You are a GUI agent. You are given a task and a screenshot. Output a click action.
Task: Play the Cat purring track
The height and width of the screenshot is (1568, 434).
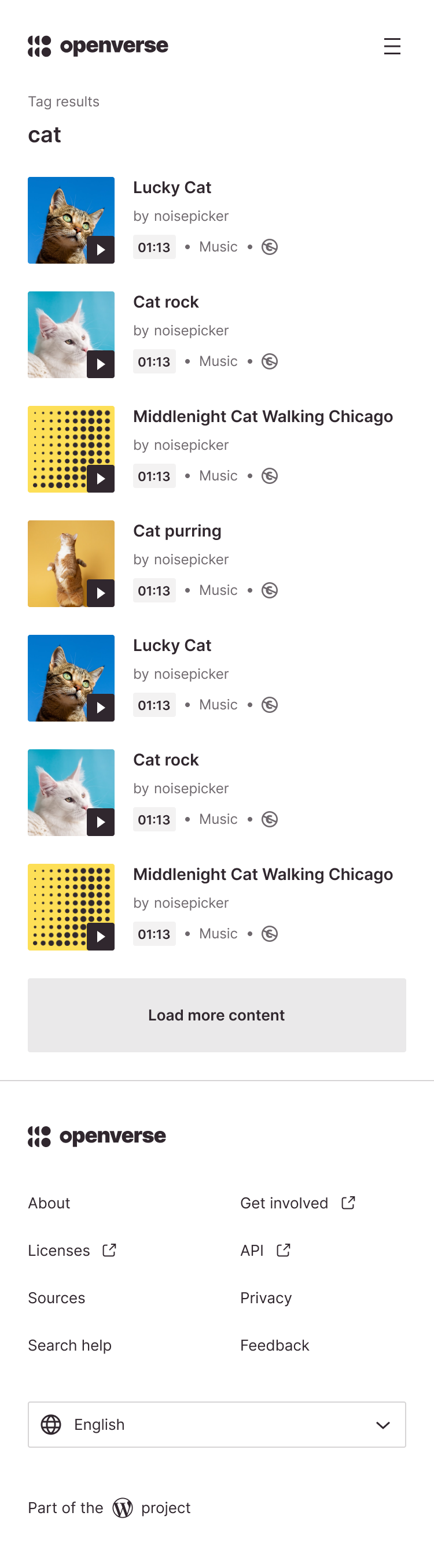click(101, 593)
